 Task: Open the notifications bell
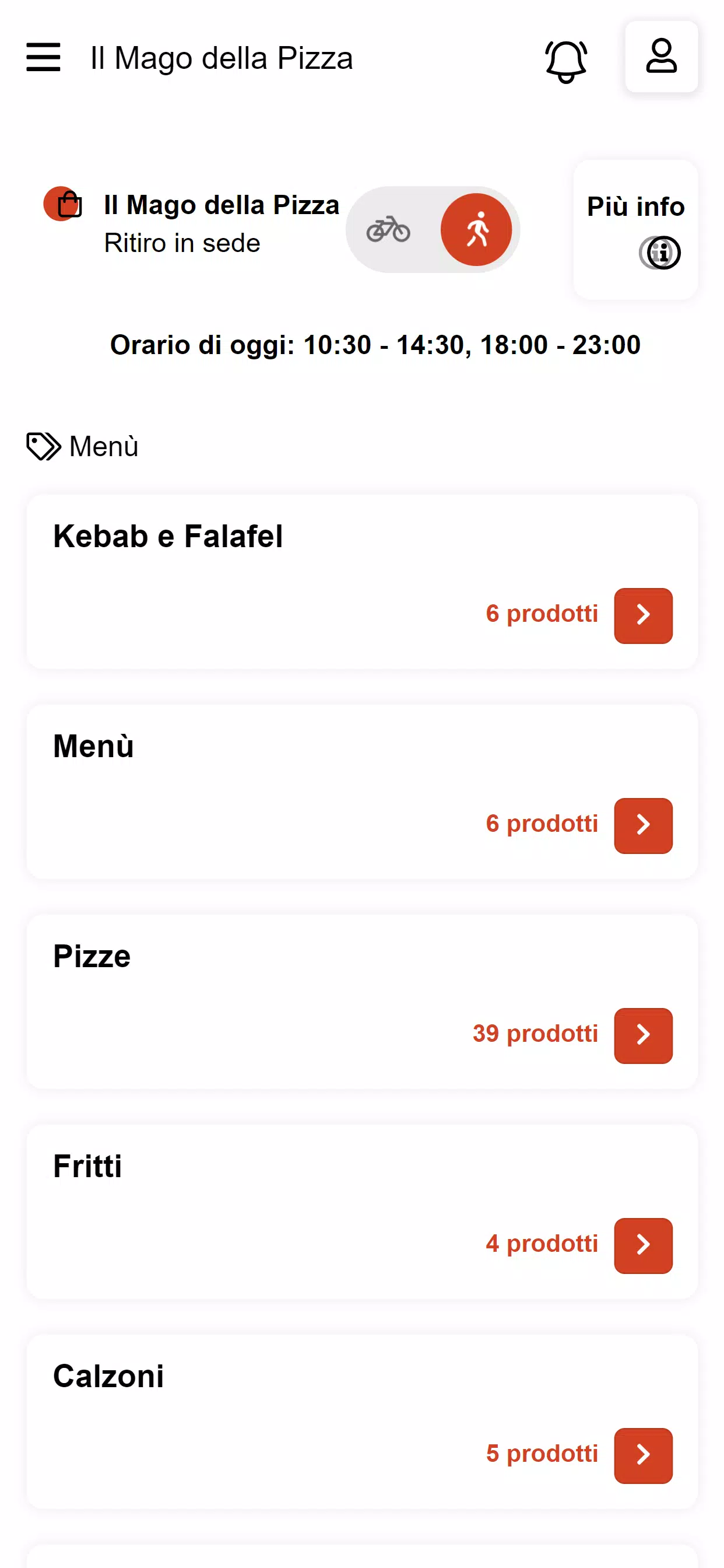pyautogui.click(x=566, y=61)
